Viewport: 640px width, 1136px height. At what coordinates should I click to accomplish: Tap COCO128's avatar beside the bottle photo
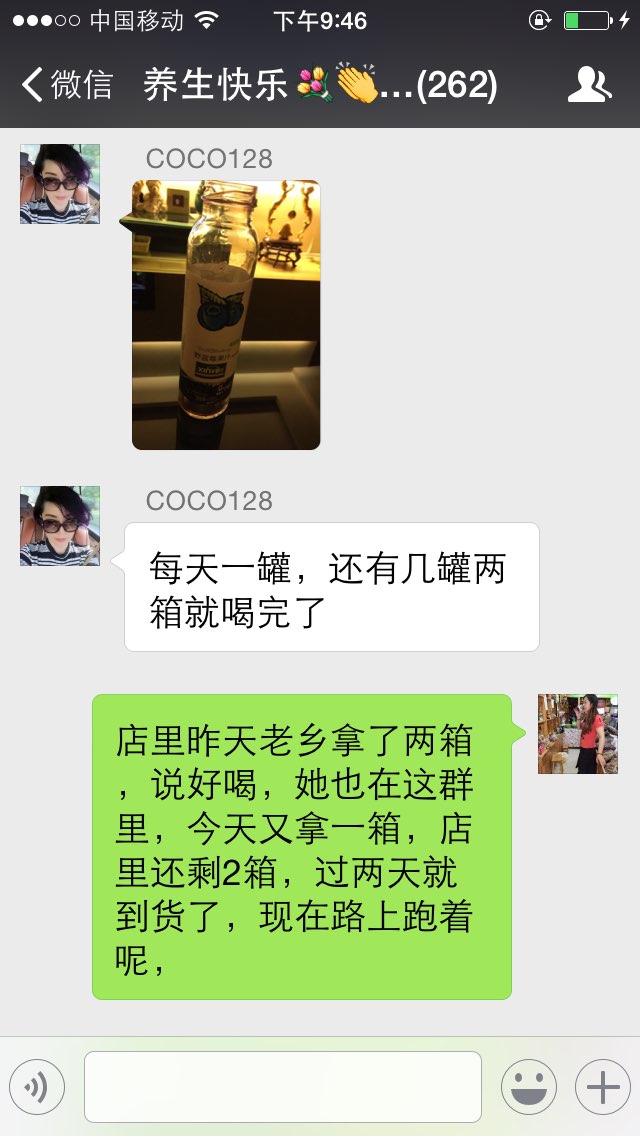[59, 184]
